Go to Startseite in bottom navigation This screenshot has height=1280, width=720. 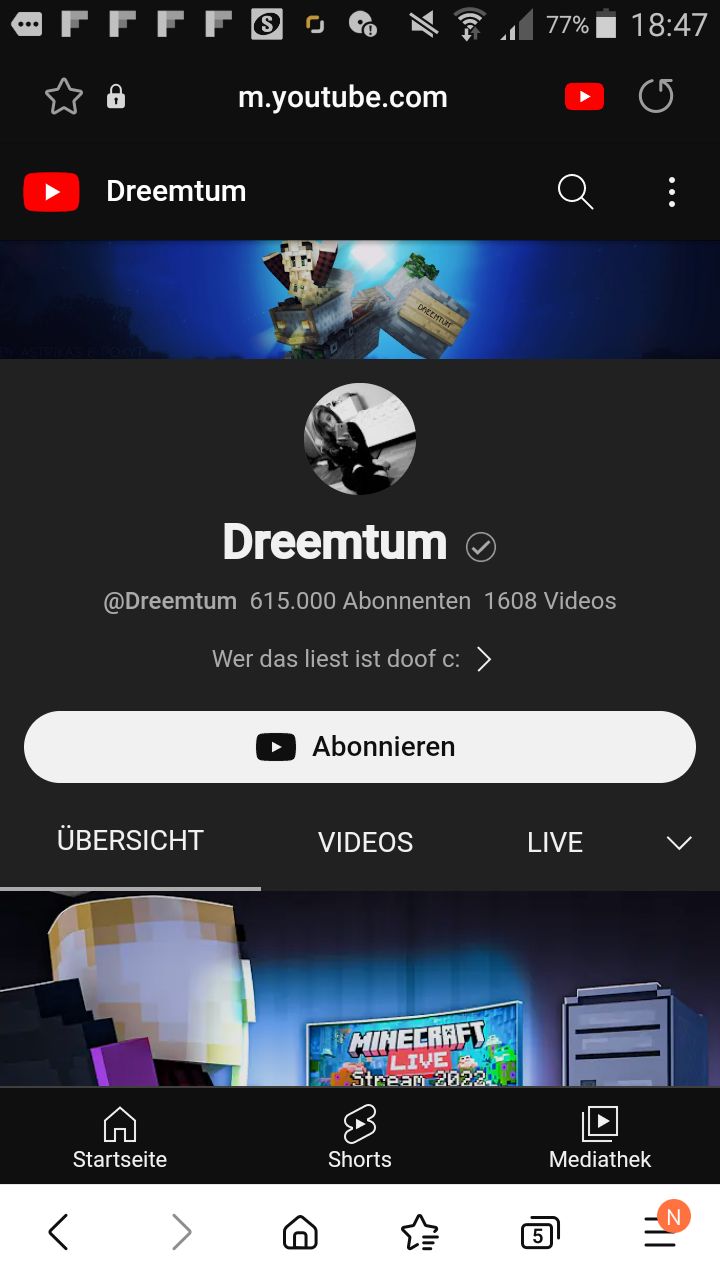point(120,1138)
